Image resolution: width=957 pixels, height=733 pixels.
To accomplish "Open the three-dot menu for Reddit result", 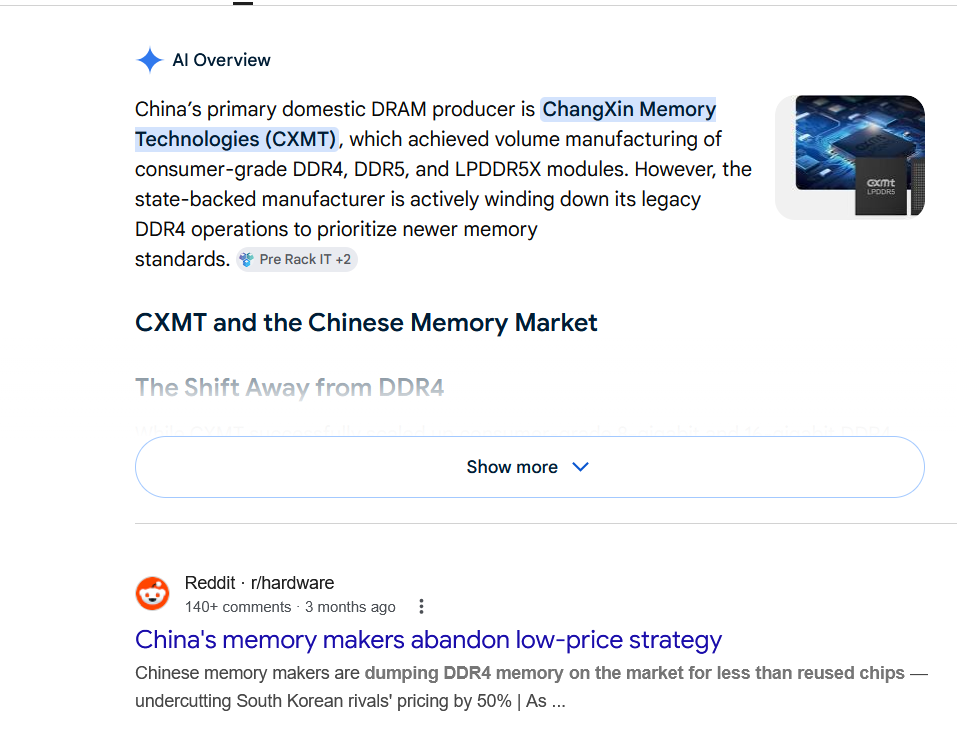I will pyautogui.click(x=421, y=607).
